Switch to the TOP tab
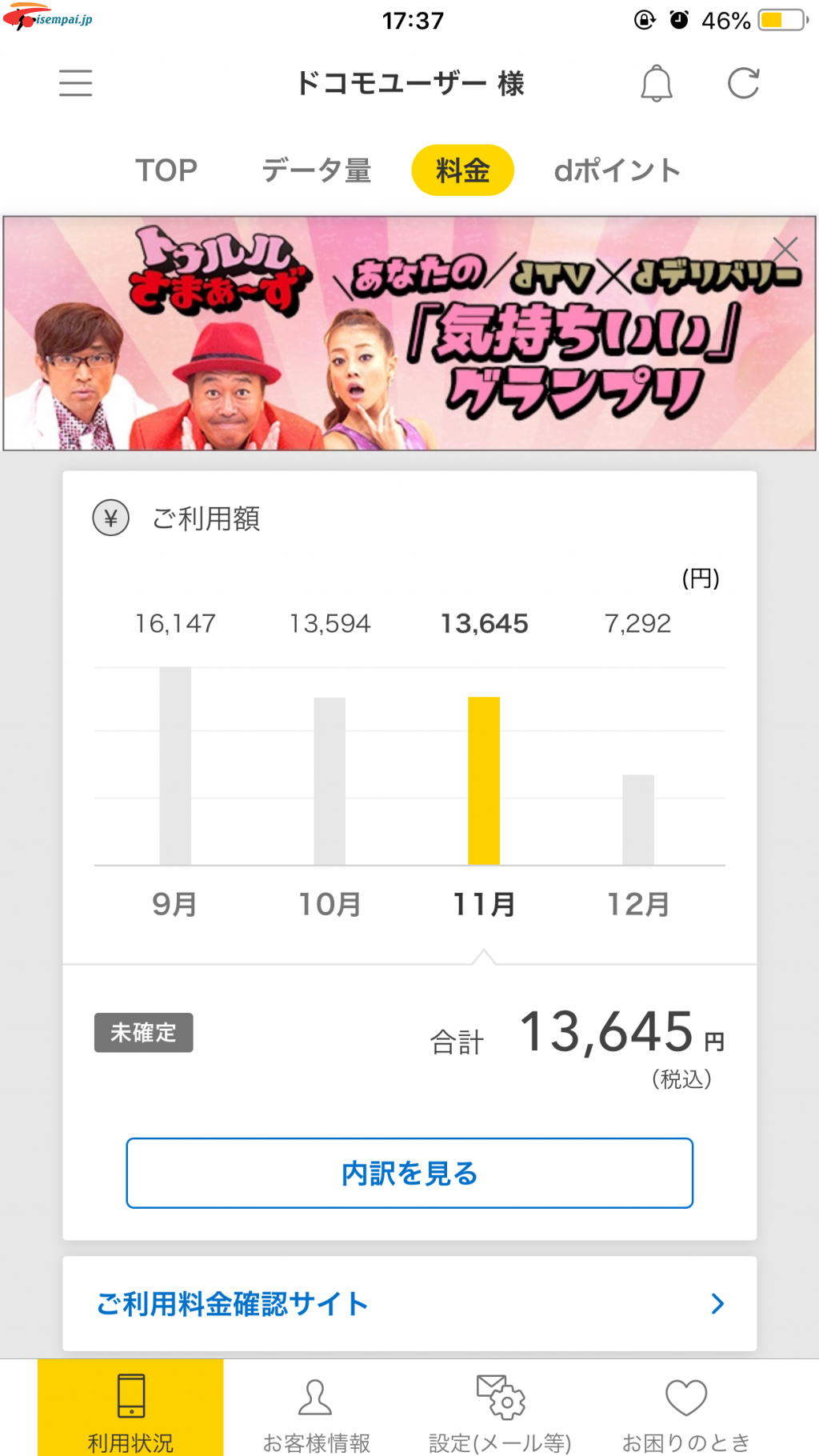 [166, 170]
